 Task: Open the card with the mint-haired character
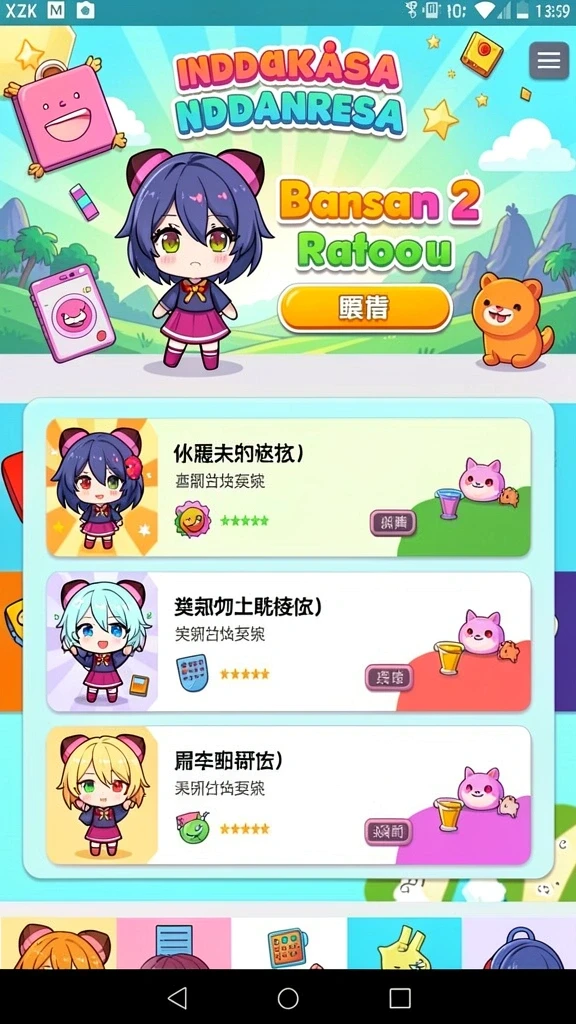(288, 641)
